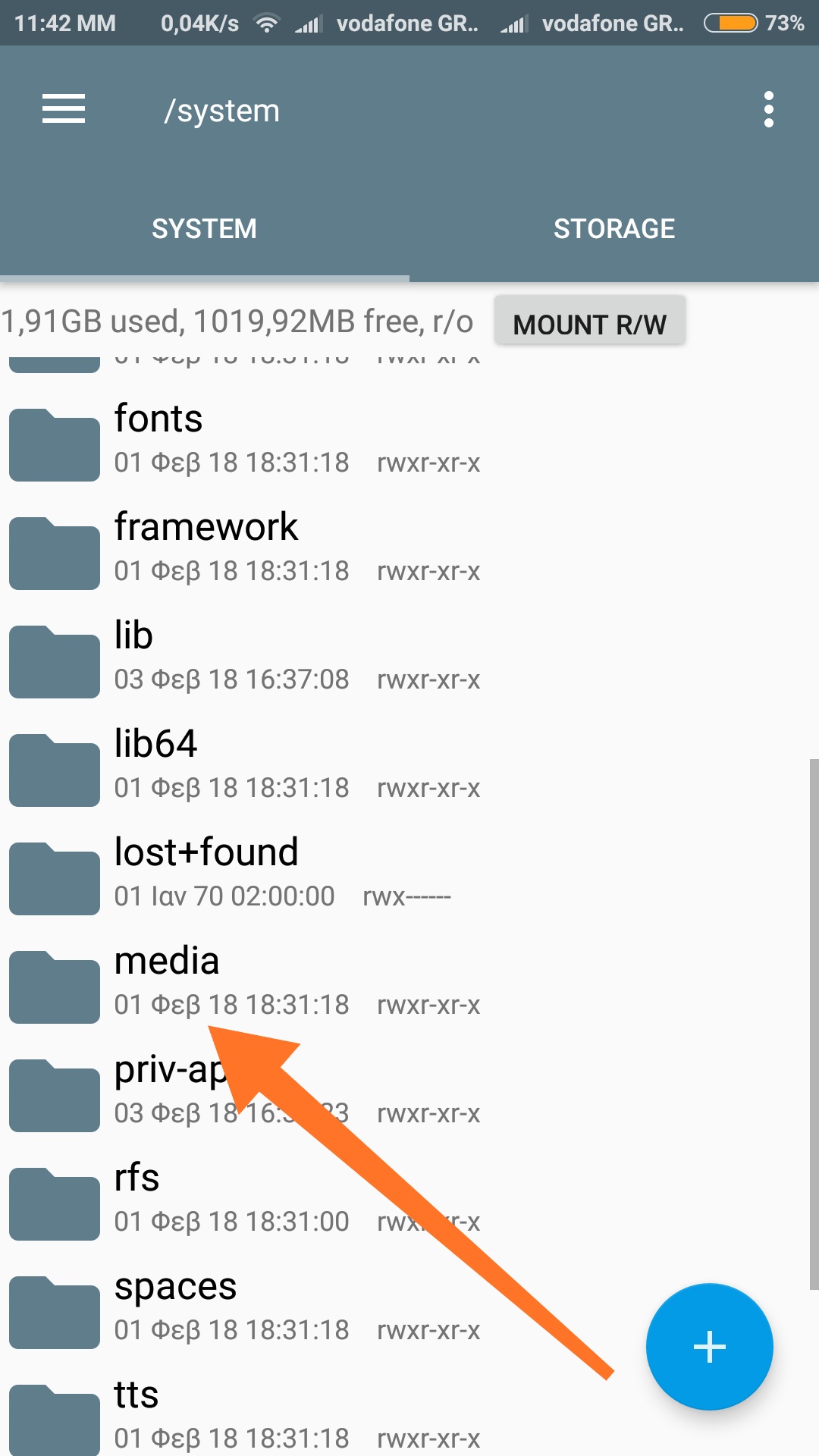Tap the MOUNT R/W button
The image size is (819, 1456).
tap(589, 324)
